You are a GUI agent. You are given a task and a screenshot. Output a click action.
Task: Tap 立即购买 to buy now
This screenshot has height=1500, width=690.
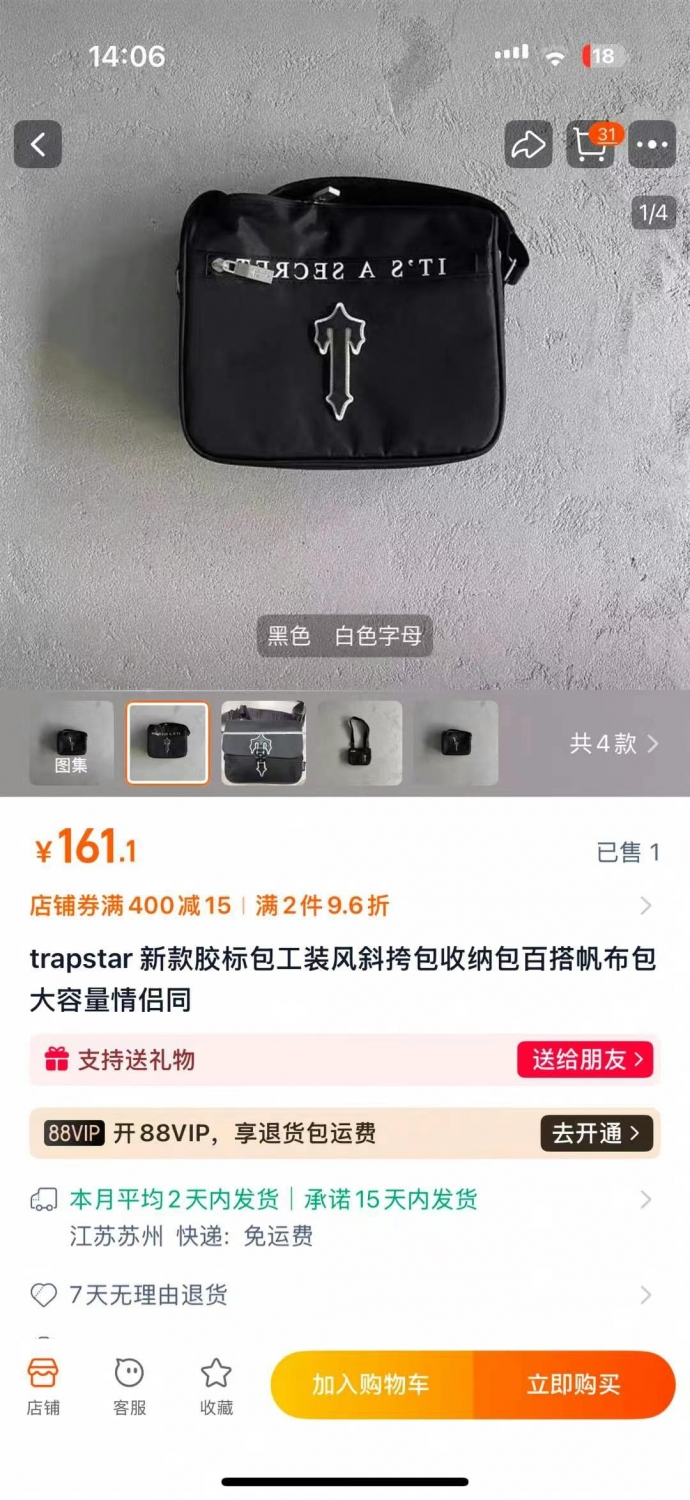click(x=574, y=1384)
